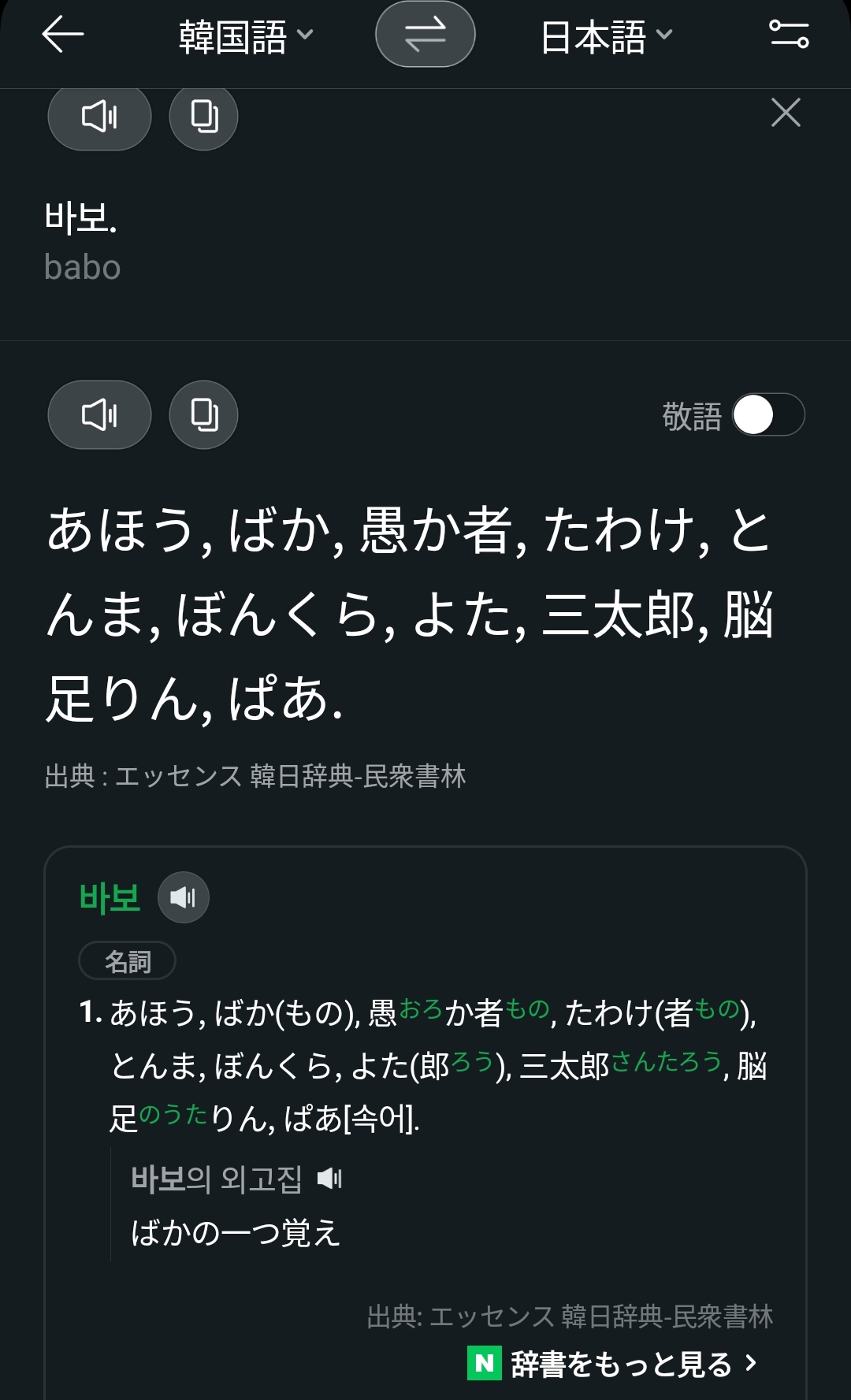Copy the Japanese translation
Image resolution: width=851 pixels, height=1400 pixels.
203,414
